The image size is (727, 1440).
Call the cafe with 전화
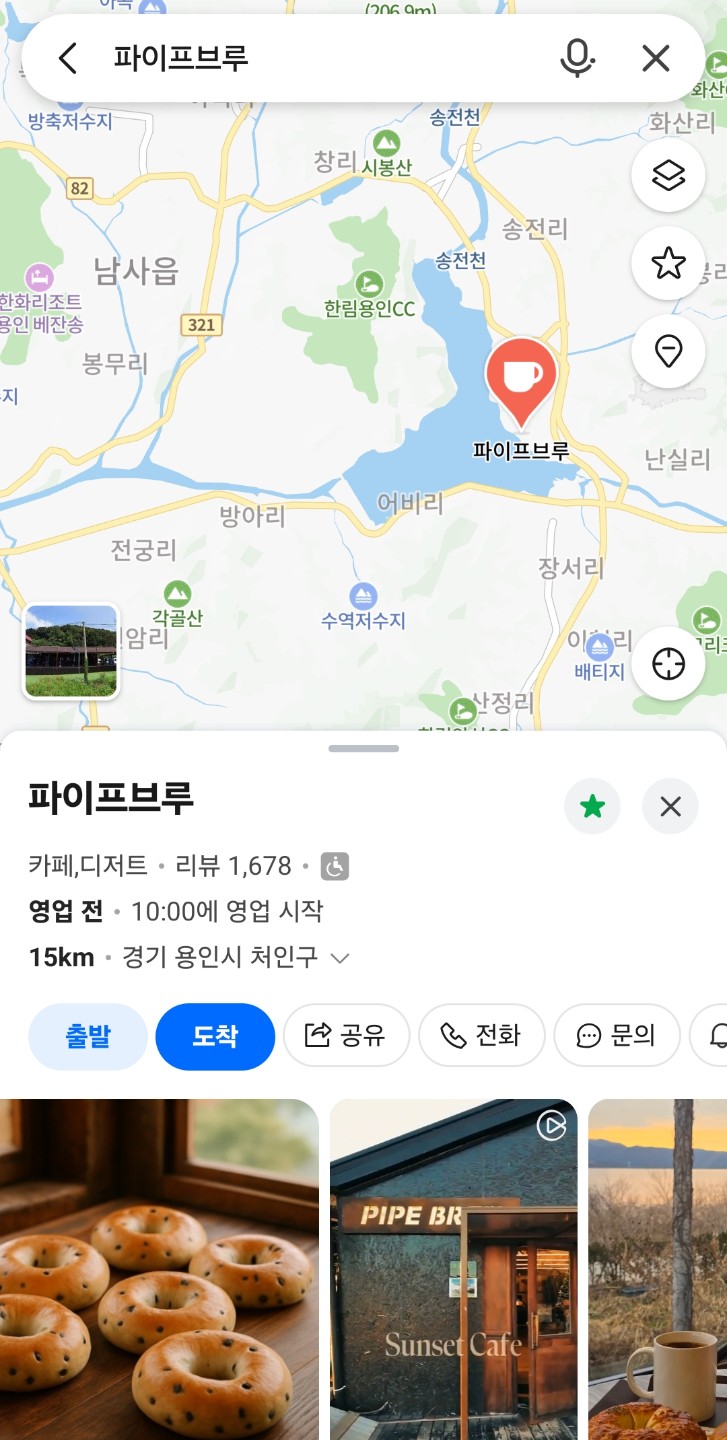(481, 1036)
